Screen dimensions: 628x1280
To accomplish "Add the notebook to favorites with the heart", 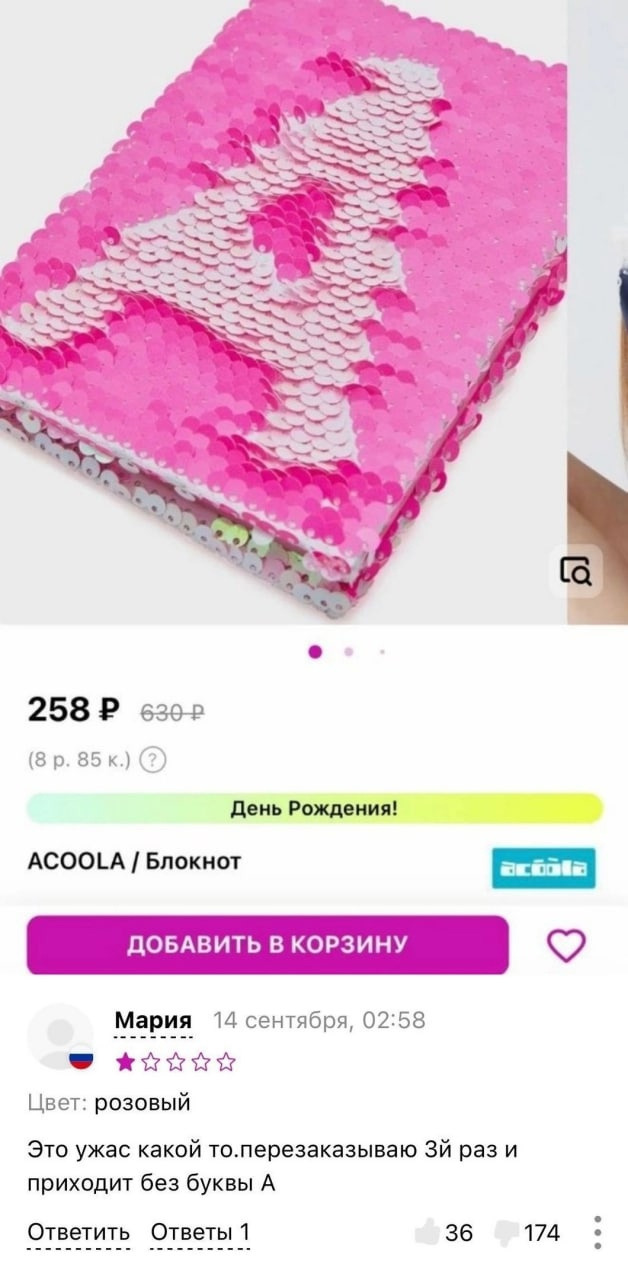I will click(567, 944).
